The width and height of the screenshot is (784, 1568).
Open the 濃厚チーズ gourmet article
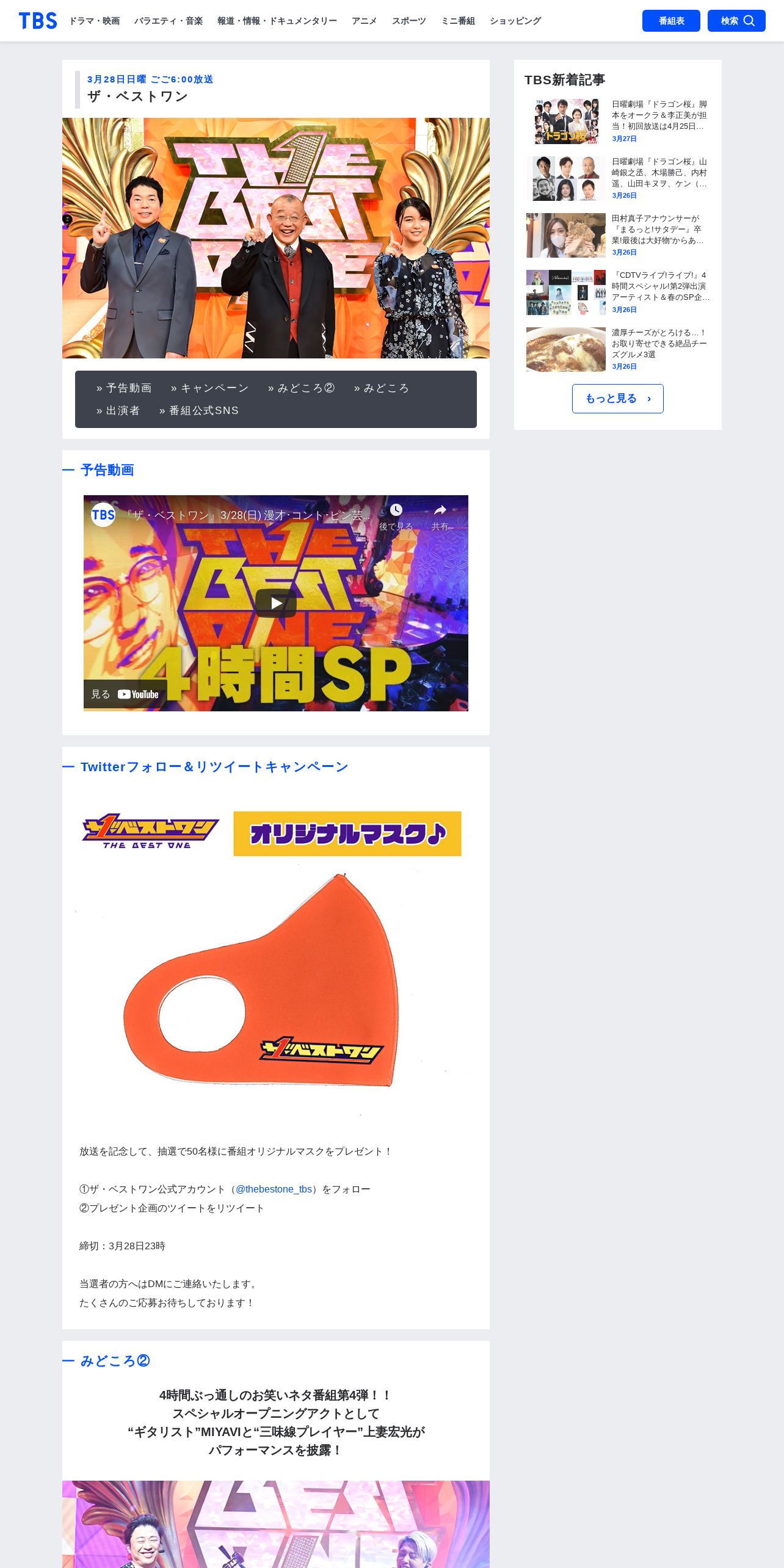click(x=618, y=349)
